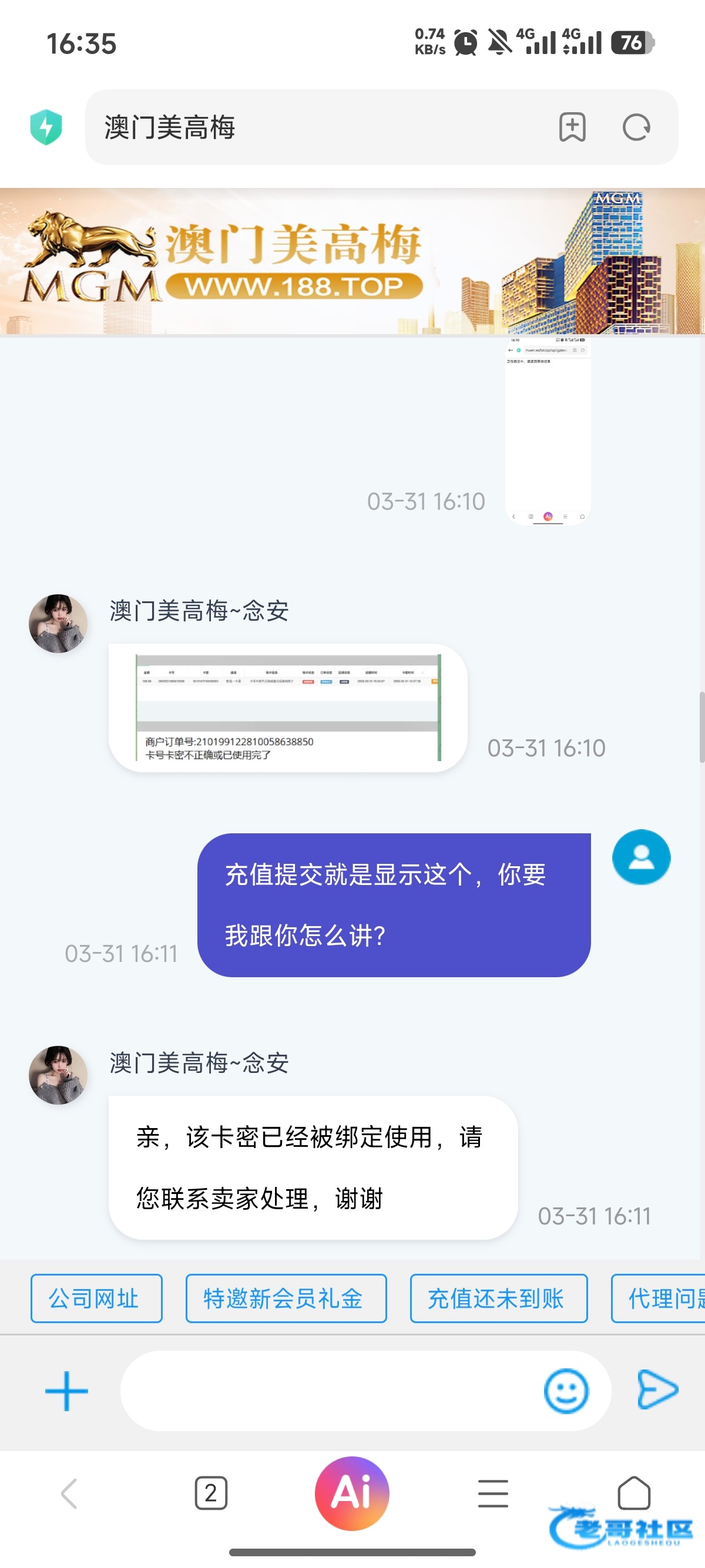
Task: View the order table image from 念安
Action: 288,708
